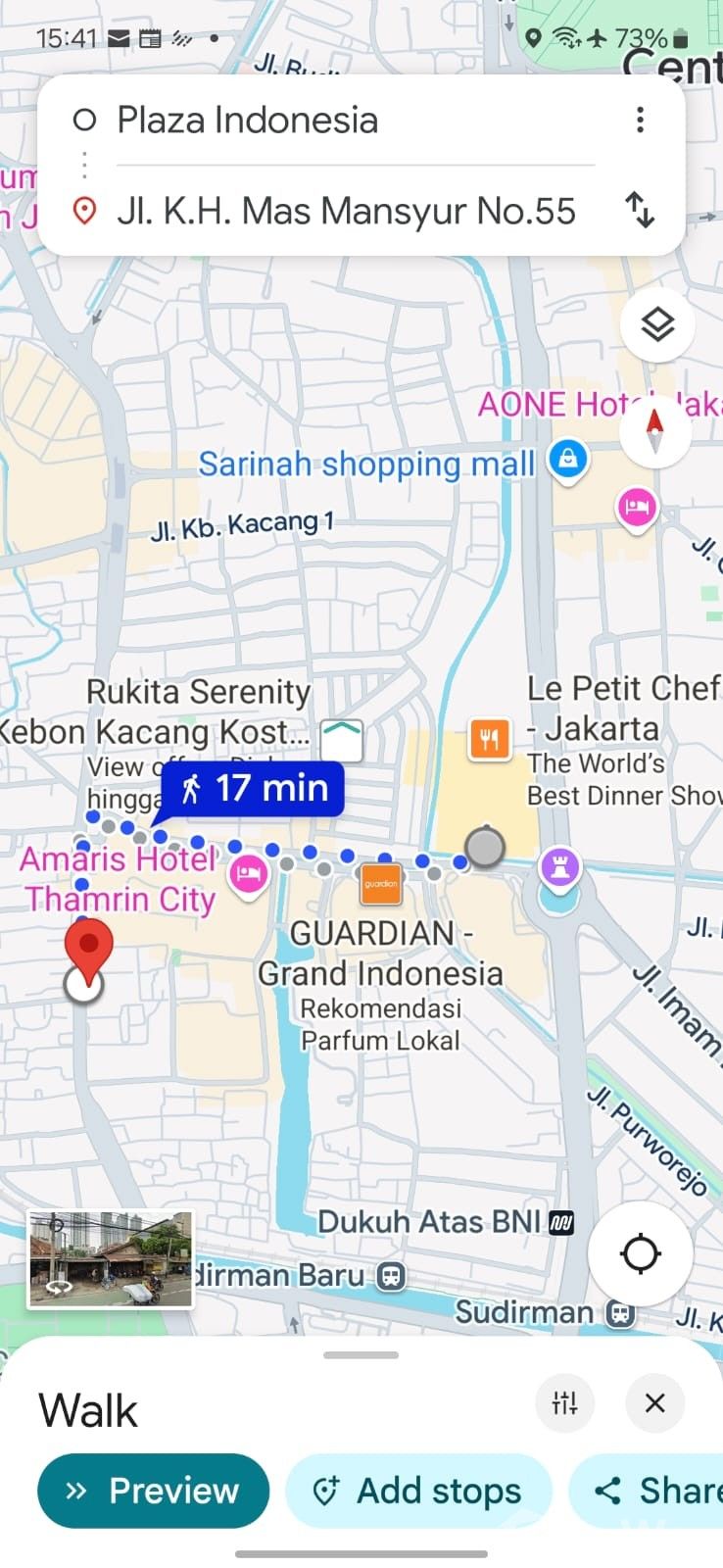Open Amaris Hotel Thamrin City marker
Viewport: 723px width, 1568px height.
249,872
